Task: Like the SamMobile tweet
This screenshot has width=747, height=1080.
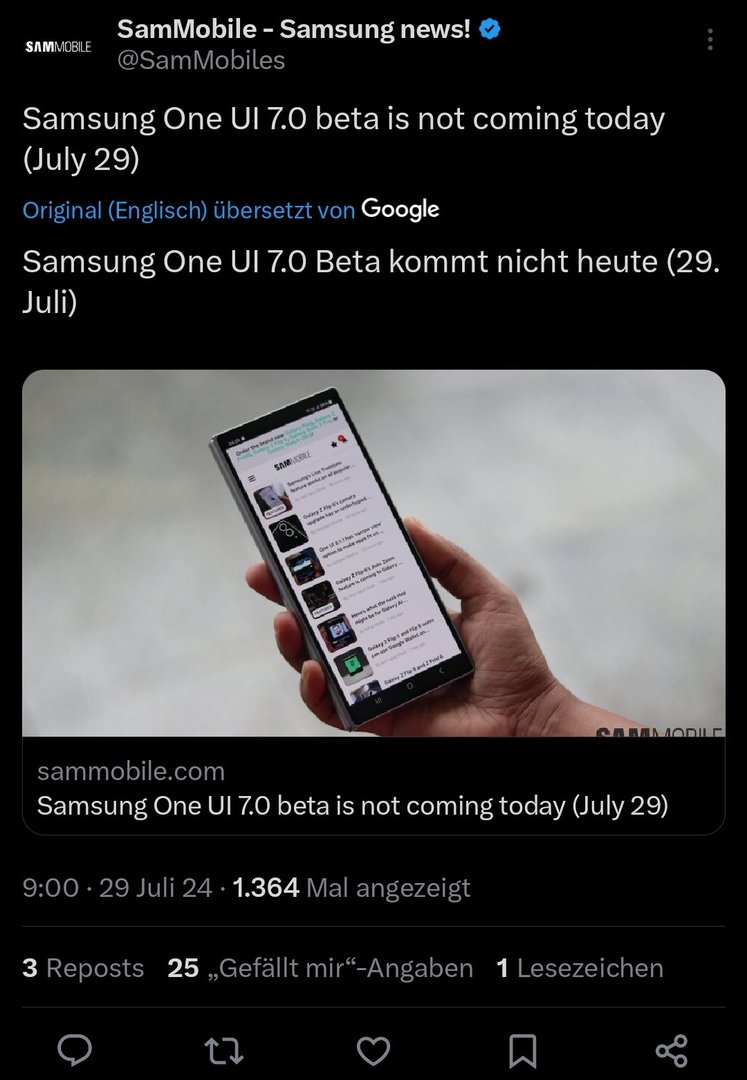Action: tap(373, 1049)
